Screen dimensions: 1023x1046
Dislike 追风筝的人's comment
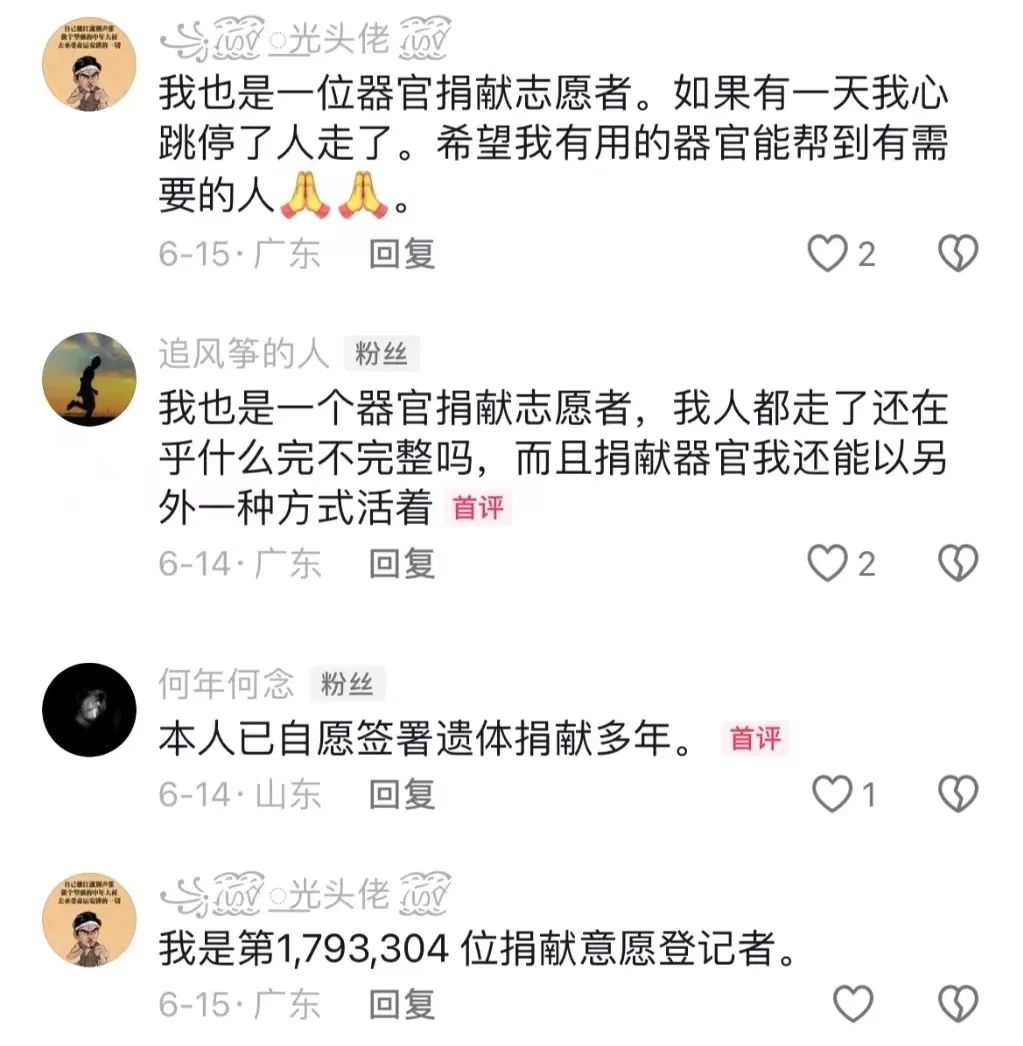point(958,564)
